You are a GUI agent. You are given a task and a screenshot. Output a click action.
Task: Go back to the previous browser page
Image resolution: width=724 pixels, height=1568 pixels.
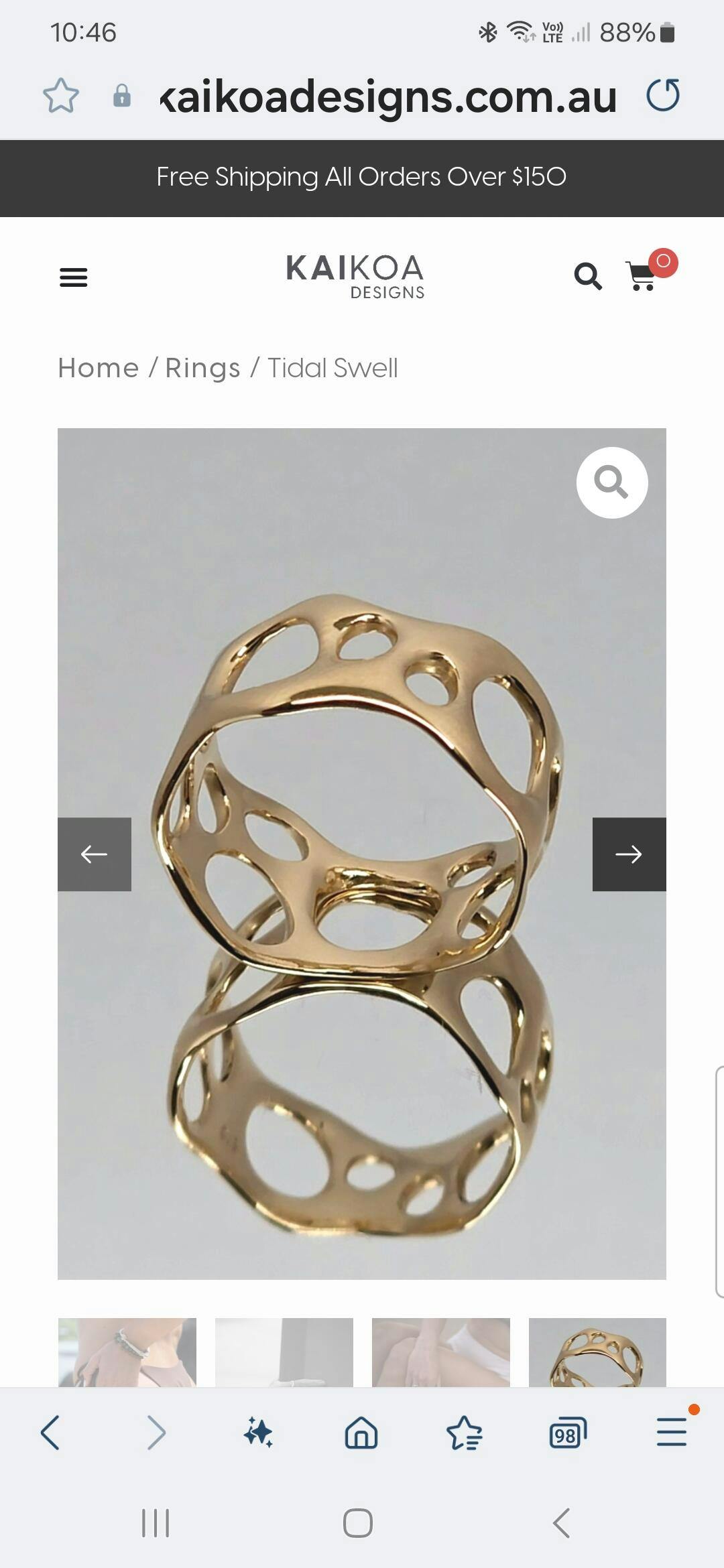click(51, 1433)
